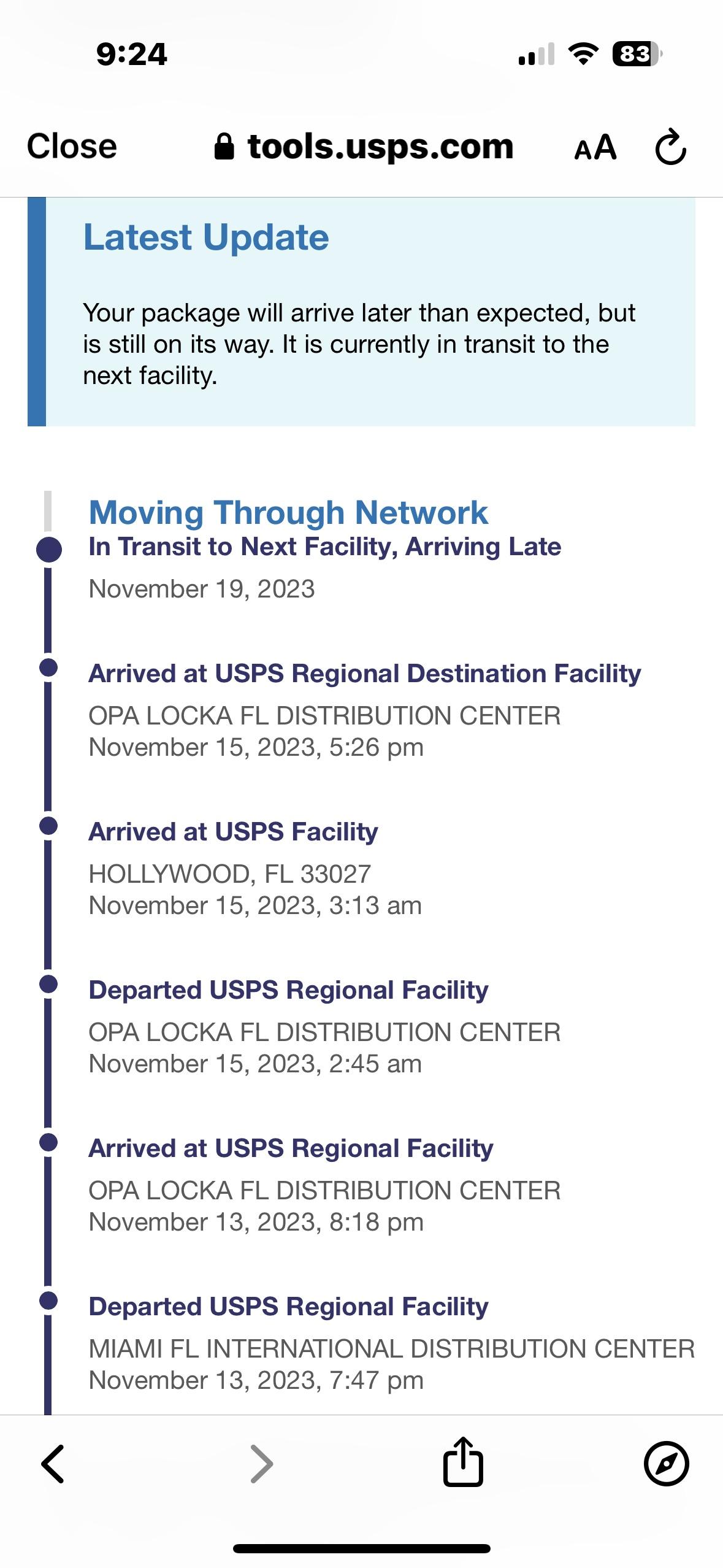Reload the USPS tracking page
The width and height of the screenshot is (723, 1568).
click(x=670, y=148)
